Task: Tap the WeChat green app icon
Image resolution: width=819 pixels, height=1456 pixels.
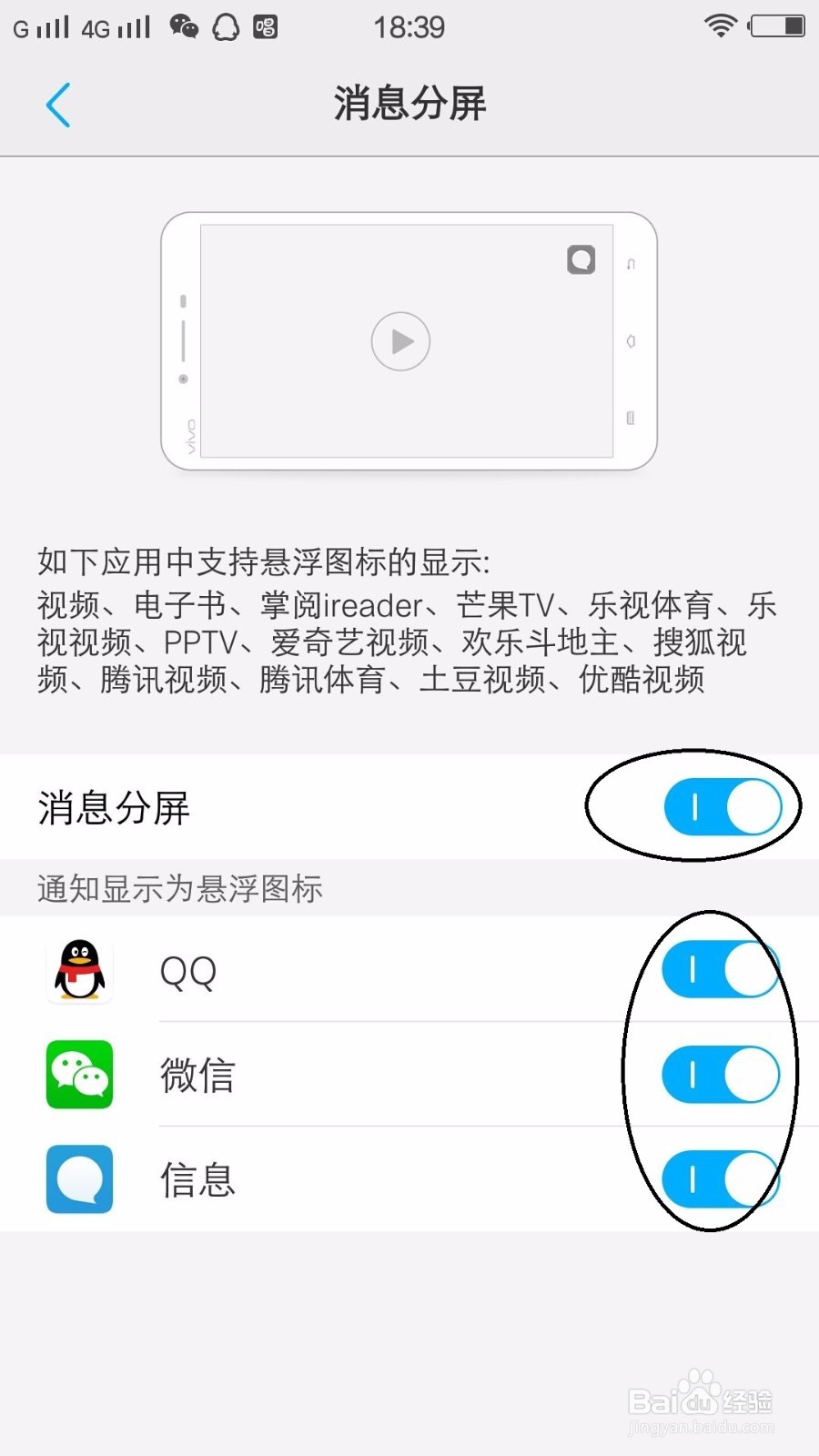Action: tap(78, 1075)
